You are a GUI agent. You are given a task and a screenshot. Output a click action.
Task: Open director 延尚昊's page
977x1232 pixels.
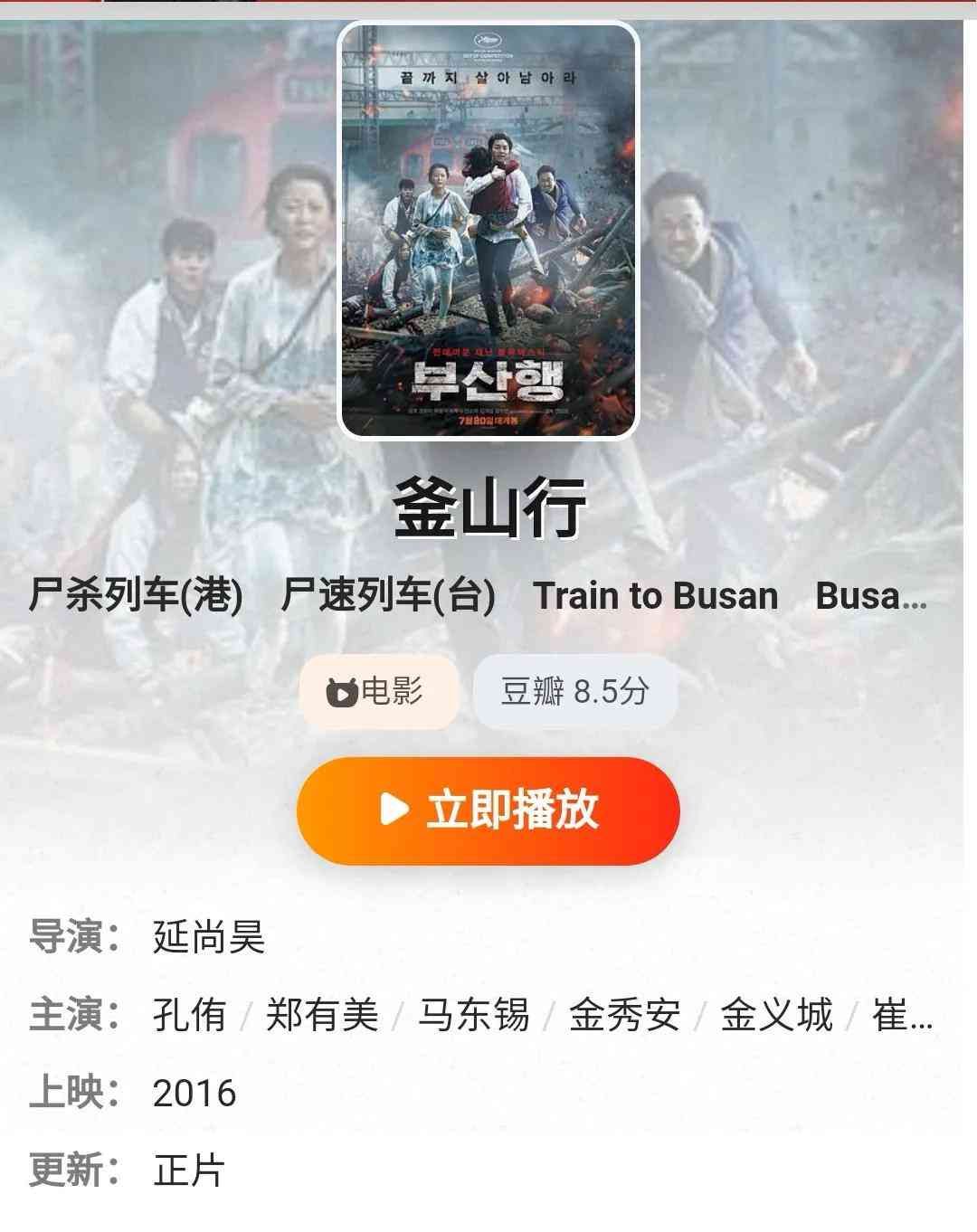208,936
